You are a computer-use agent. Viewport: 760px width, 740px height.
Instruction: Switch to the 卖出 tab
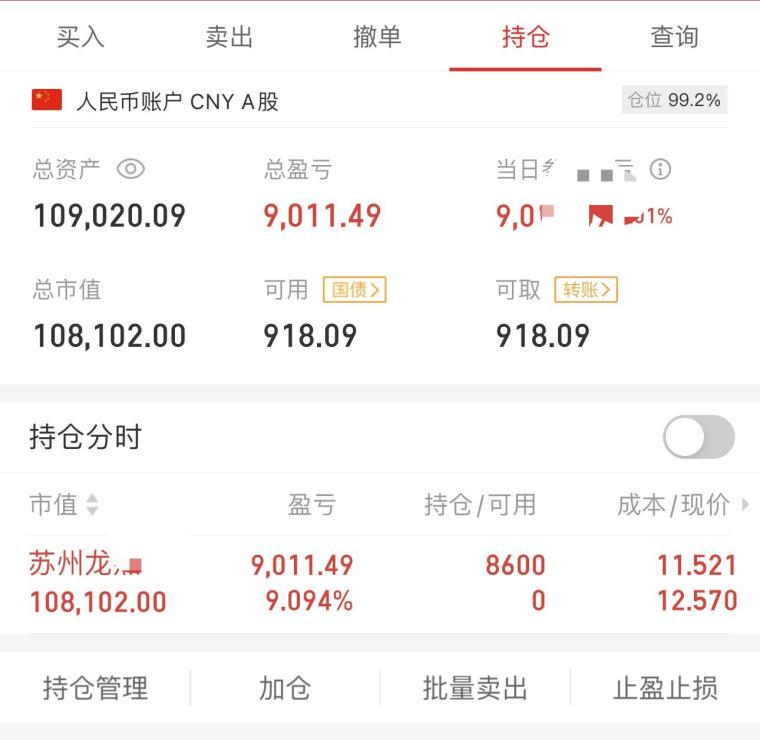coord(229,37)
